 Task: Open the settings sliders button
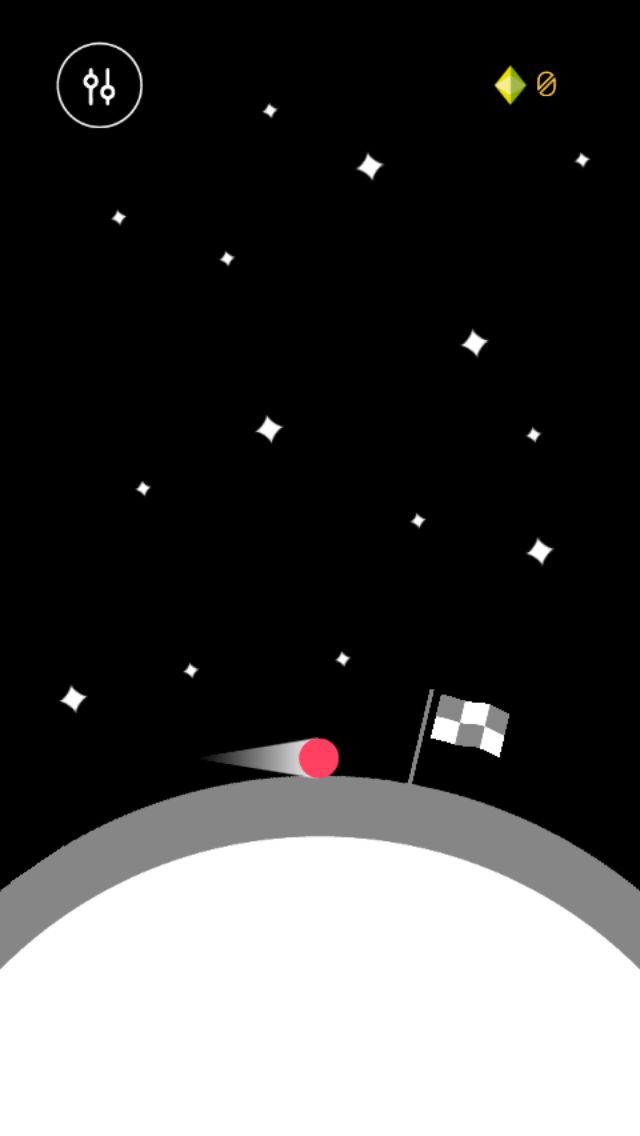click(x=99, y=86)
